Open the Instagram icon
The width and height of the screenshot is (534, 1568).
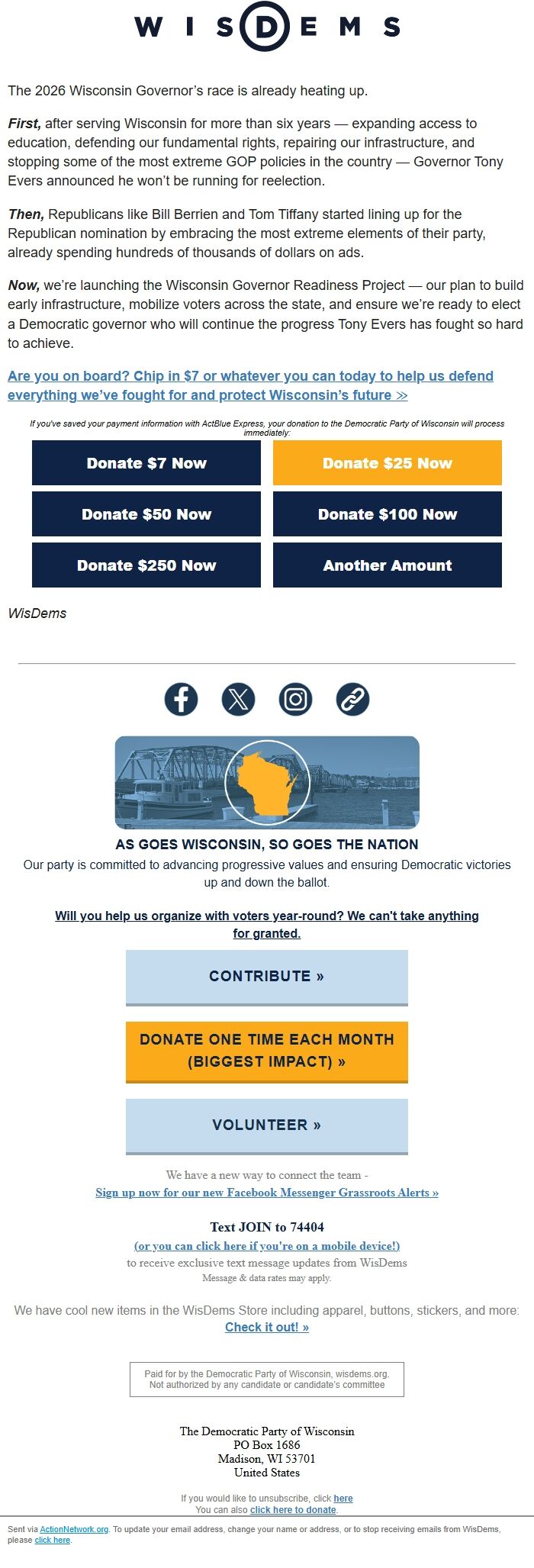pyautogui.click(x=295, y=699)
